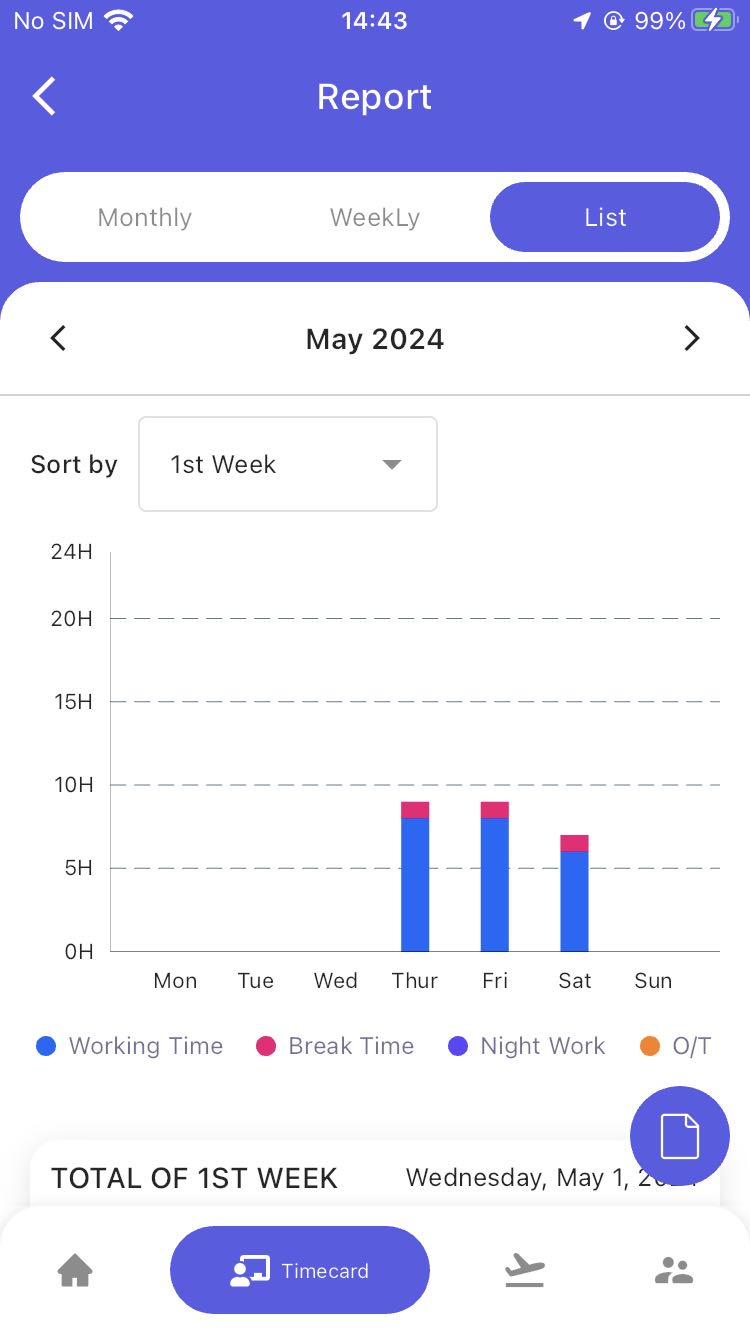The width and height of the screenshot is (750, 1334).
Task: Open the 1st Week sort dropdown
Action: point(288,464)
